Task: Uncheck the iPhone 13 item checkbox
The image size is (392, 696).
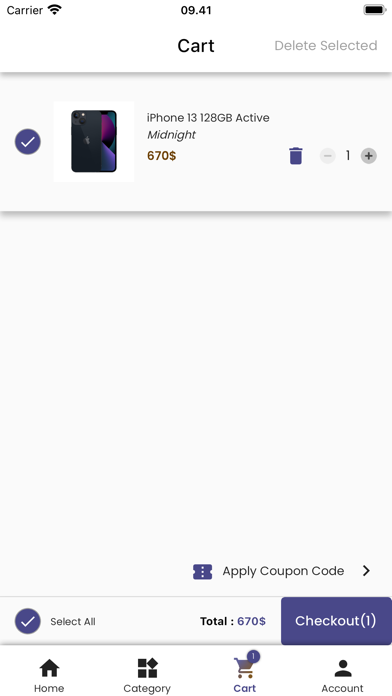Action: pos(28,142)
